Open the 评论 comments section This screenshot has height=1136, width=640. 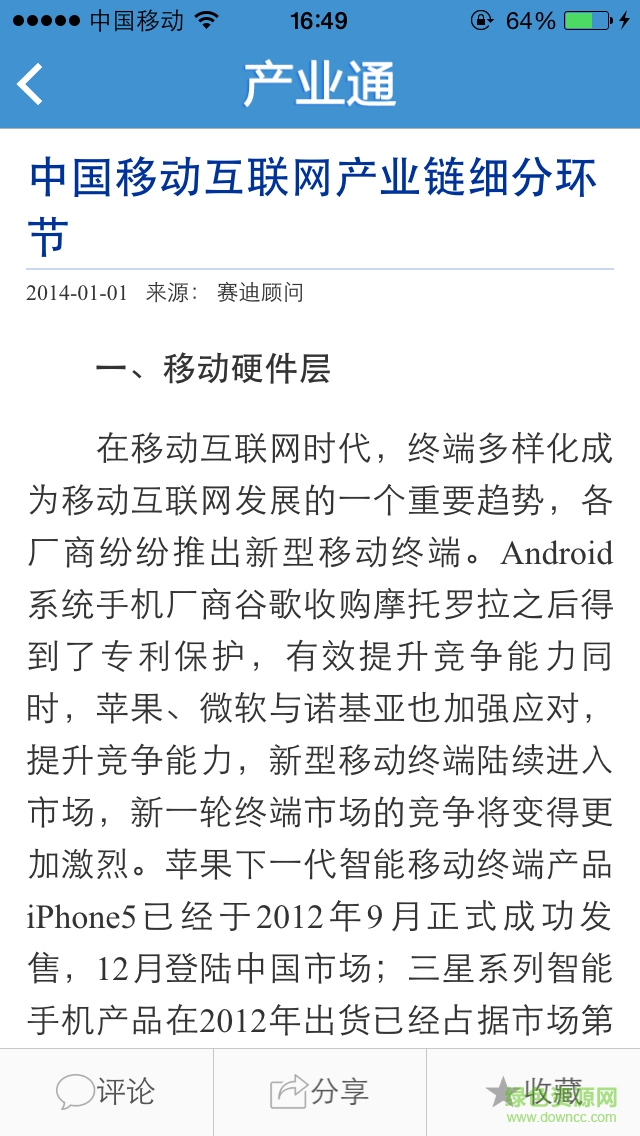click(106, 1091)
